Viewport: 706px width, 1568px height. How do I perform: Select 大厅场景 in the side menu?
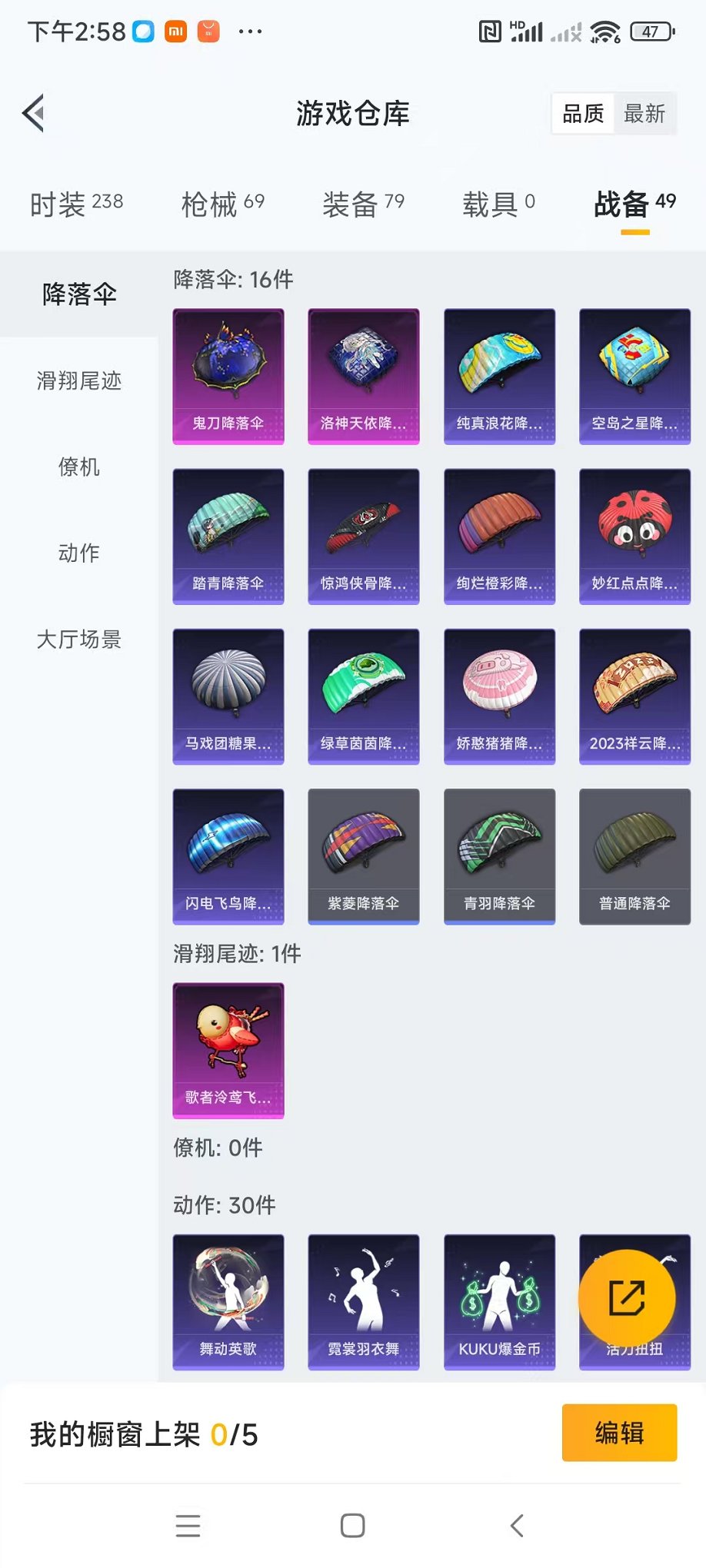pos(78,639)
